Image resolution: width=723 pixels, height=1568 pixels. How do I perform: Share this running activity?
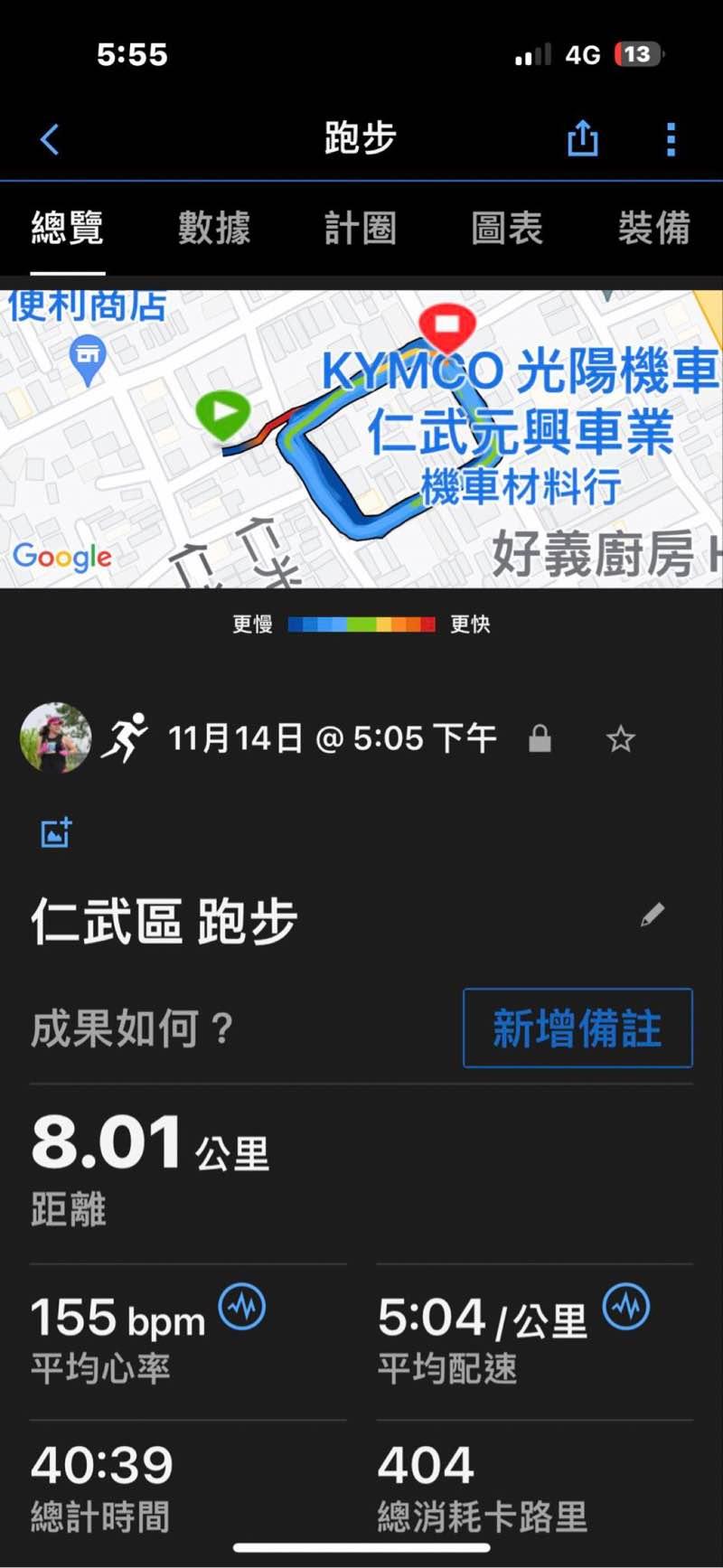click(x=582, y=138)
